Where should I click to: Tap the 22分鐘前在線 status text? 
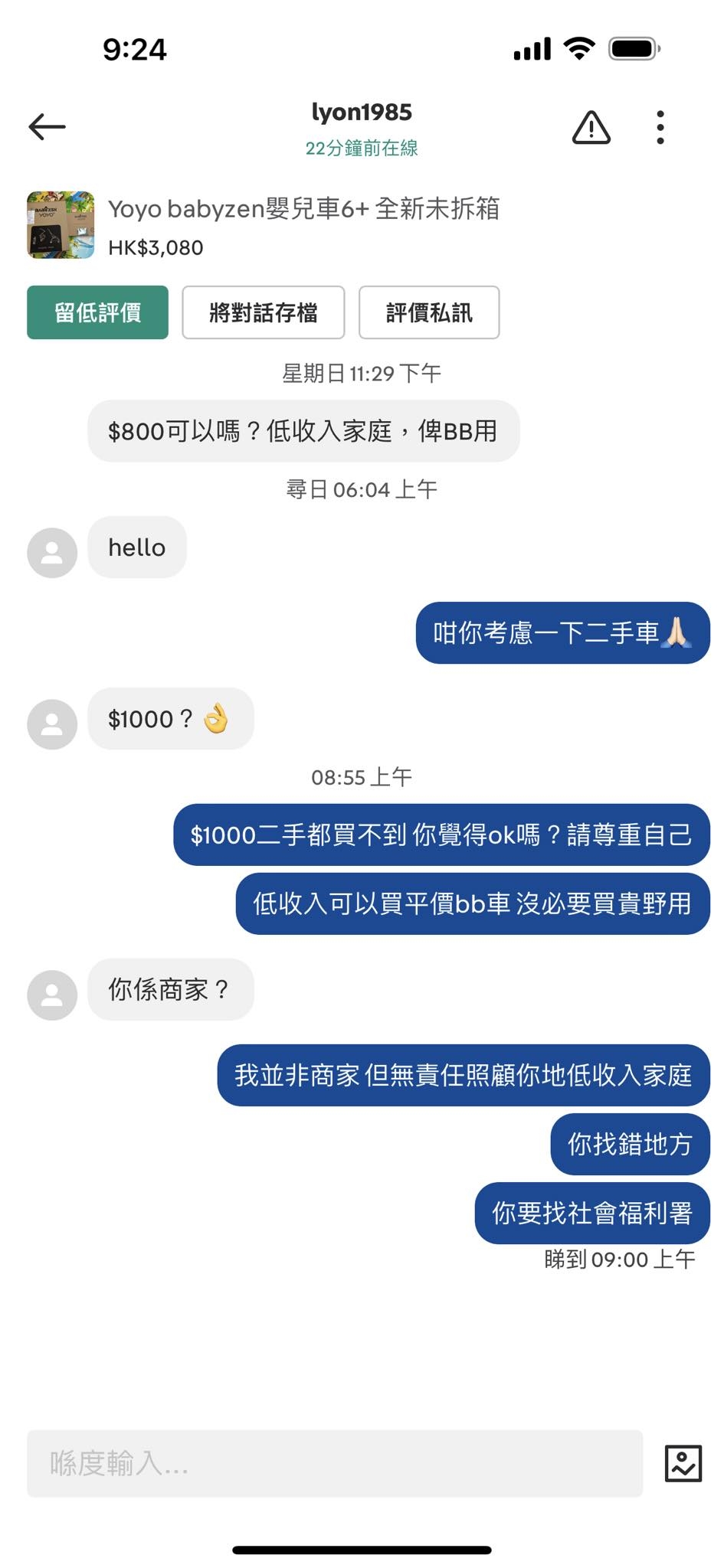tap(362, 147)
